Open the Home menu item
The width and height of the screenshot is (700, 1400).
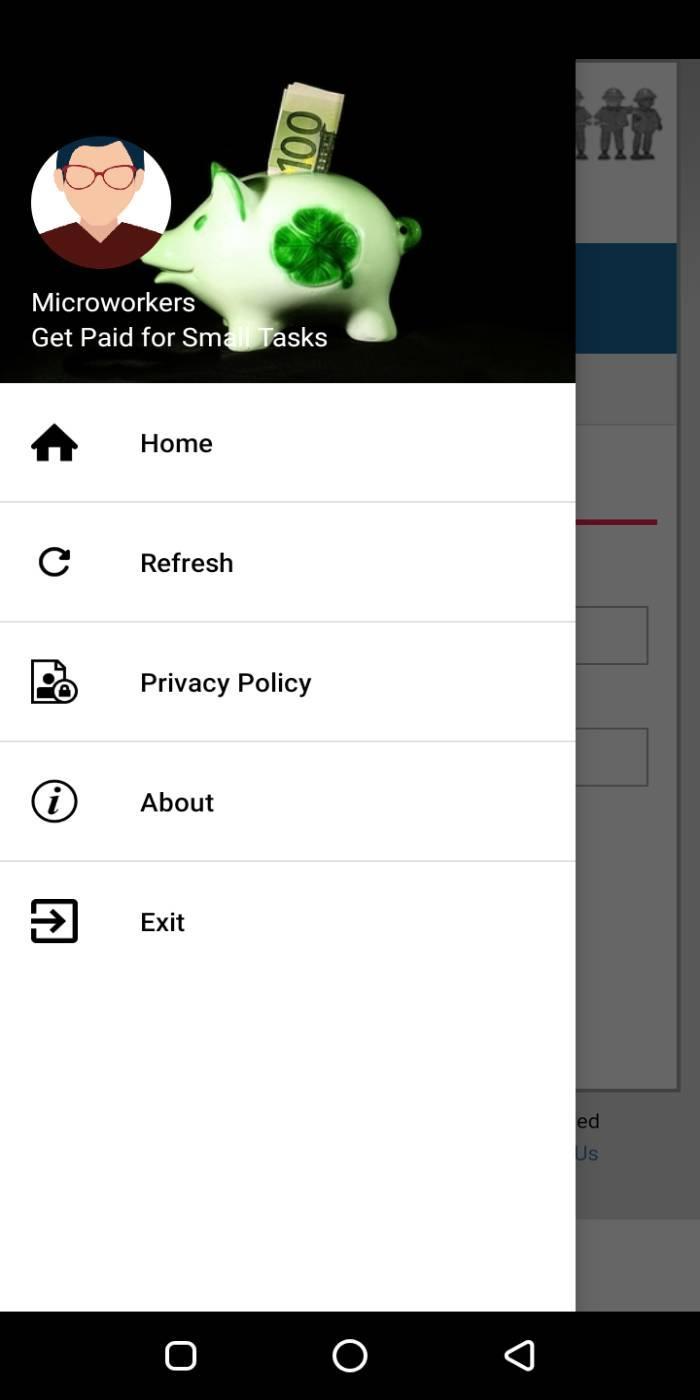[176, 443]
